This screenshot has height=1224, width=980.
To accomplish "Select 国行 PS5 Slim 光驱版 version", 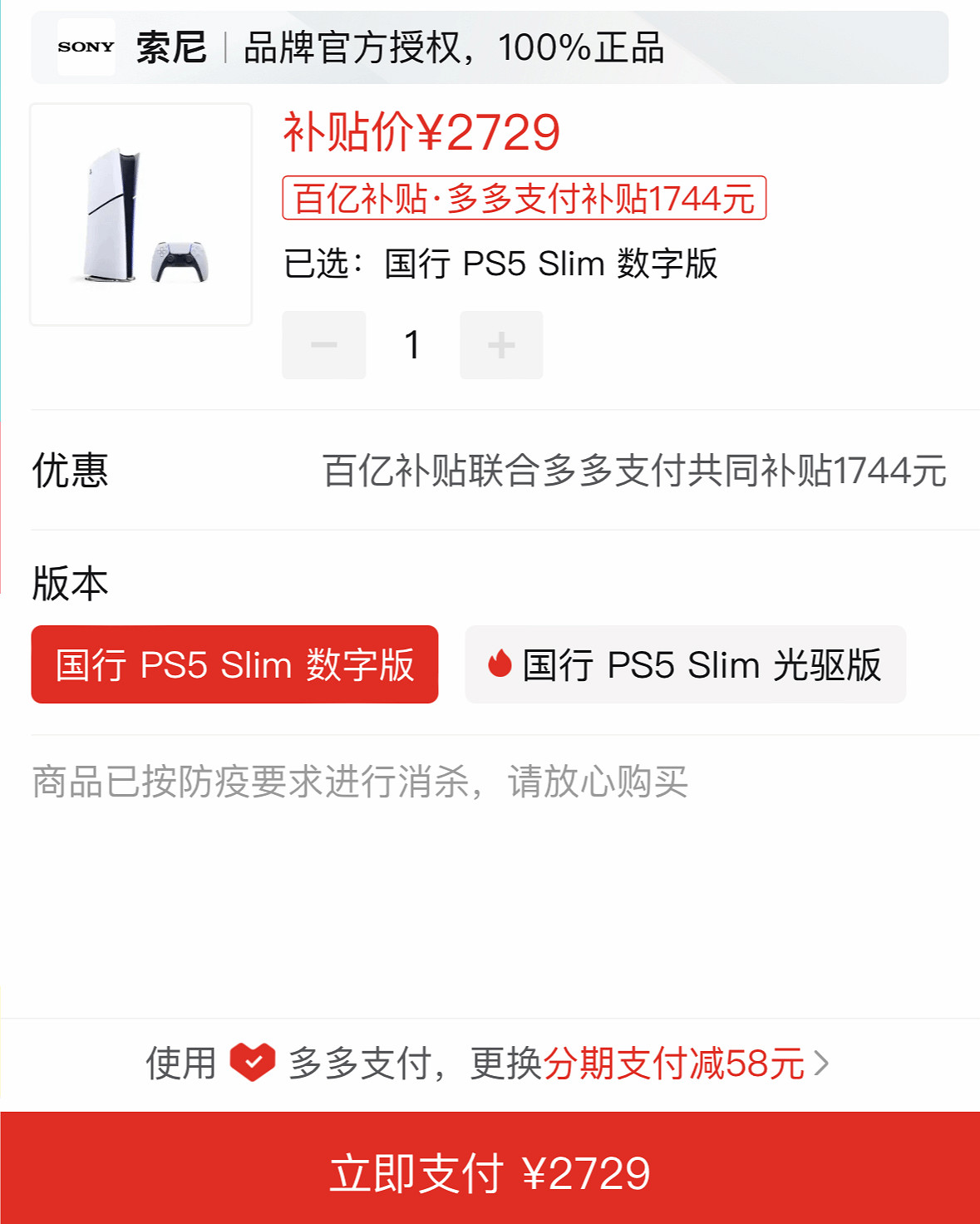I will 684,664.
